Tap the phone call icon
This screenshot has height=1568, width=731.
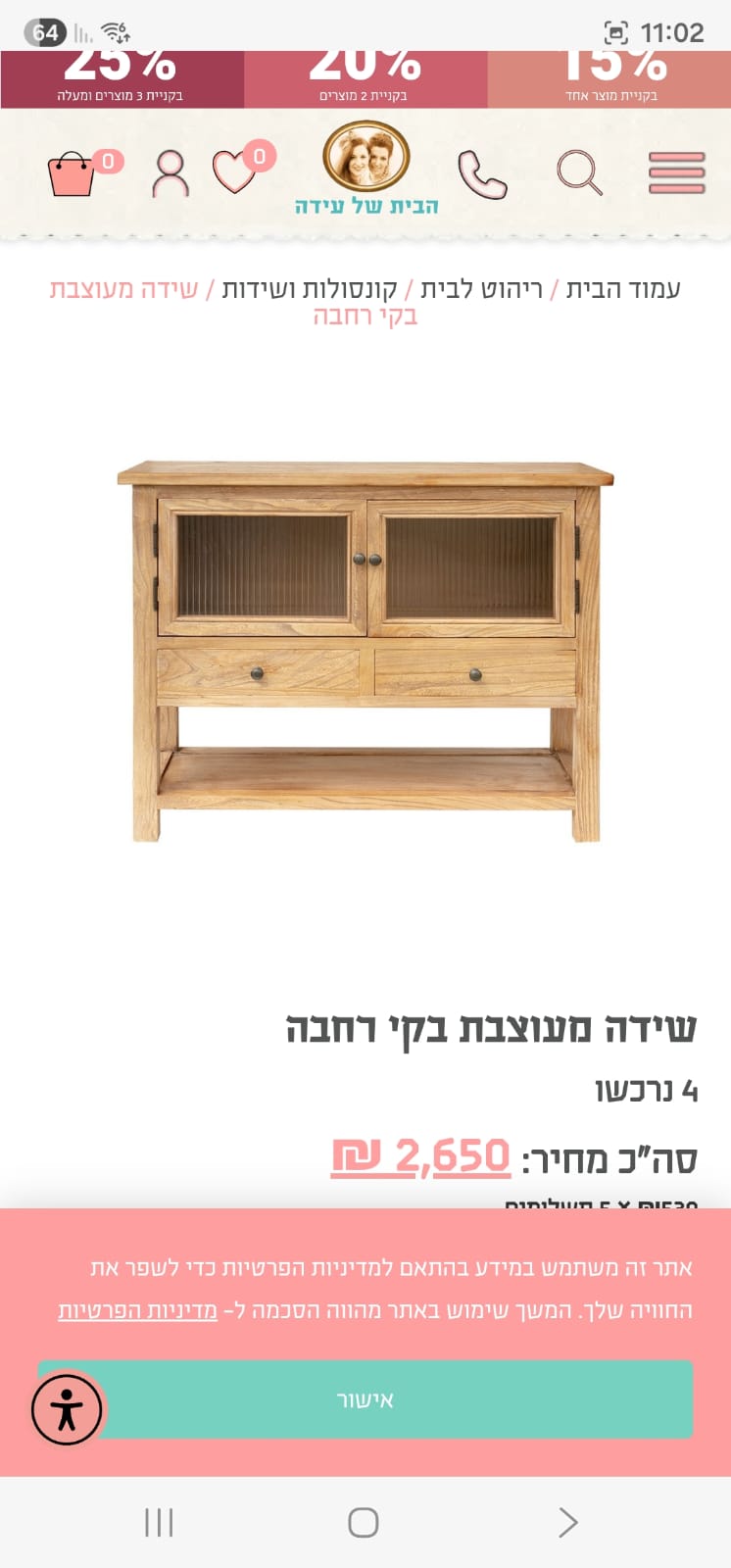pos(481,174)
